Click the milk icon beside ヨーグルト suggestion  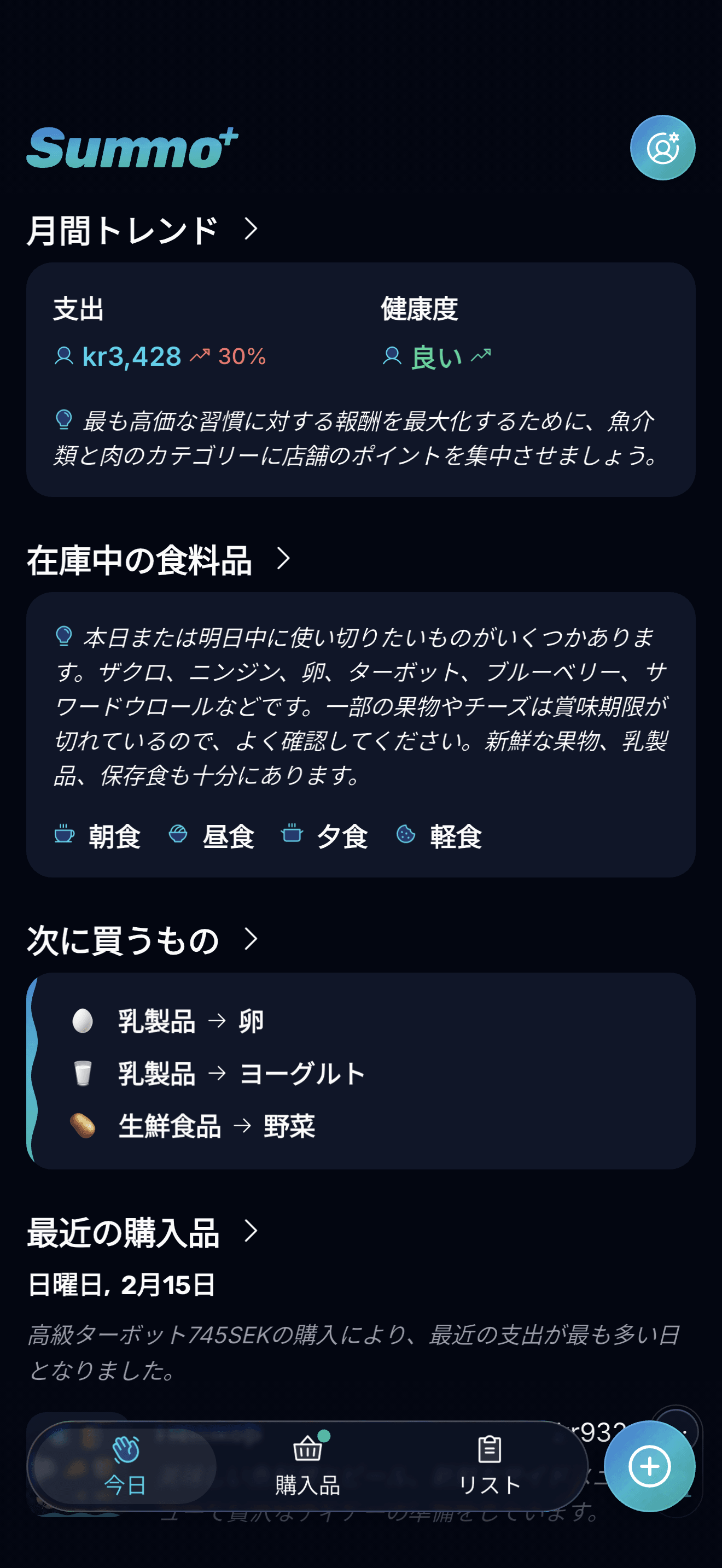click(82, 1074)
